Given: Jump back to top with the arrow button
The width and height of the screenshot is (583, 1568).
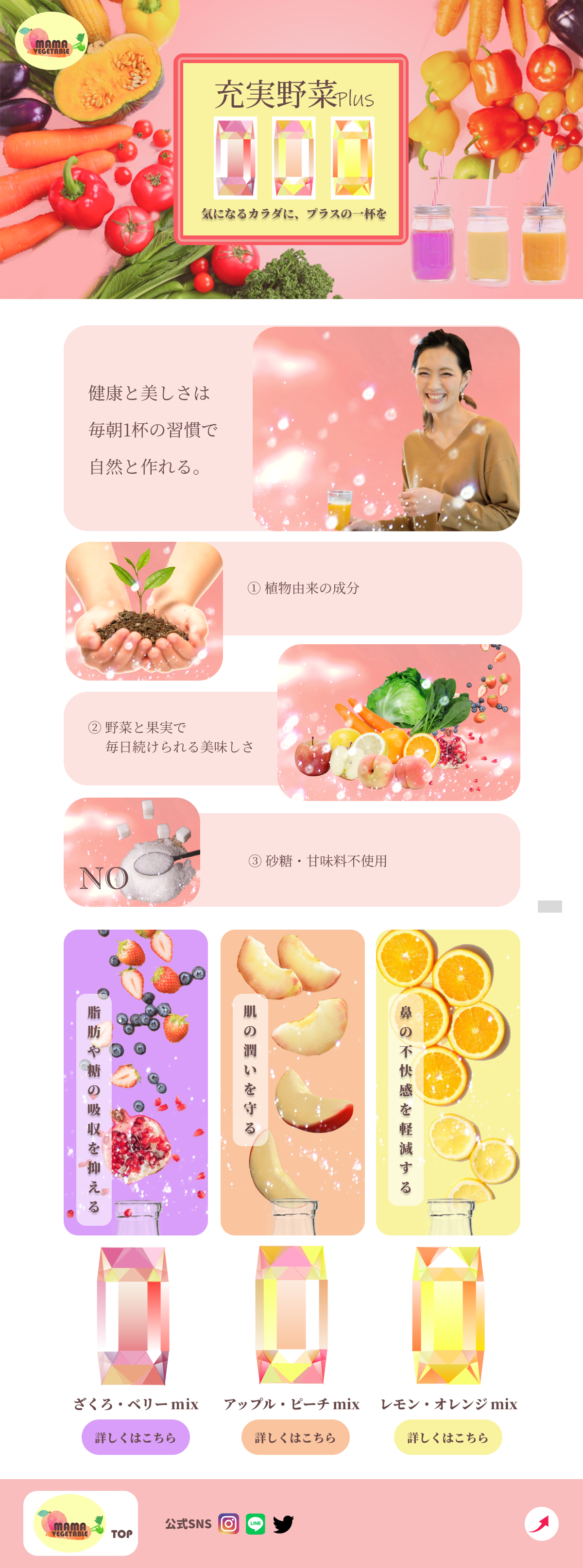Looking at the screenshot, I should [541, 1523].
